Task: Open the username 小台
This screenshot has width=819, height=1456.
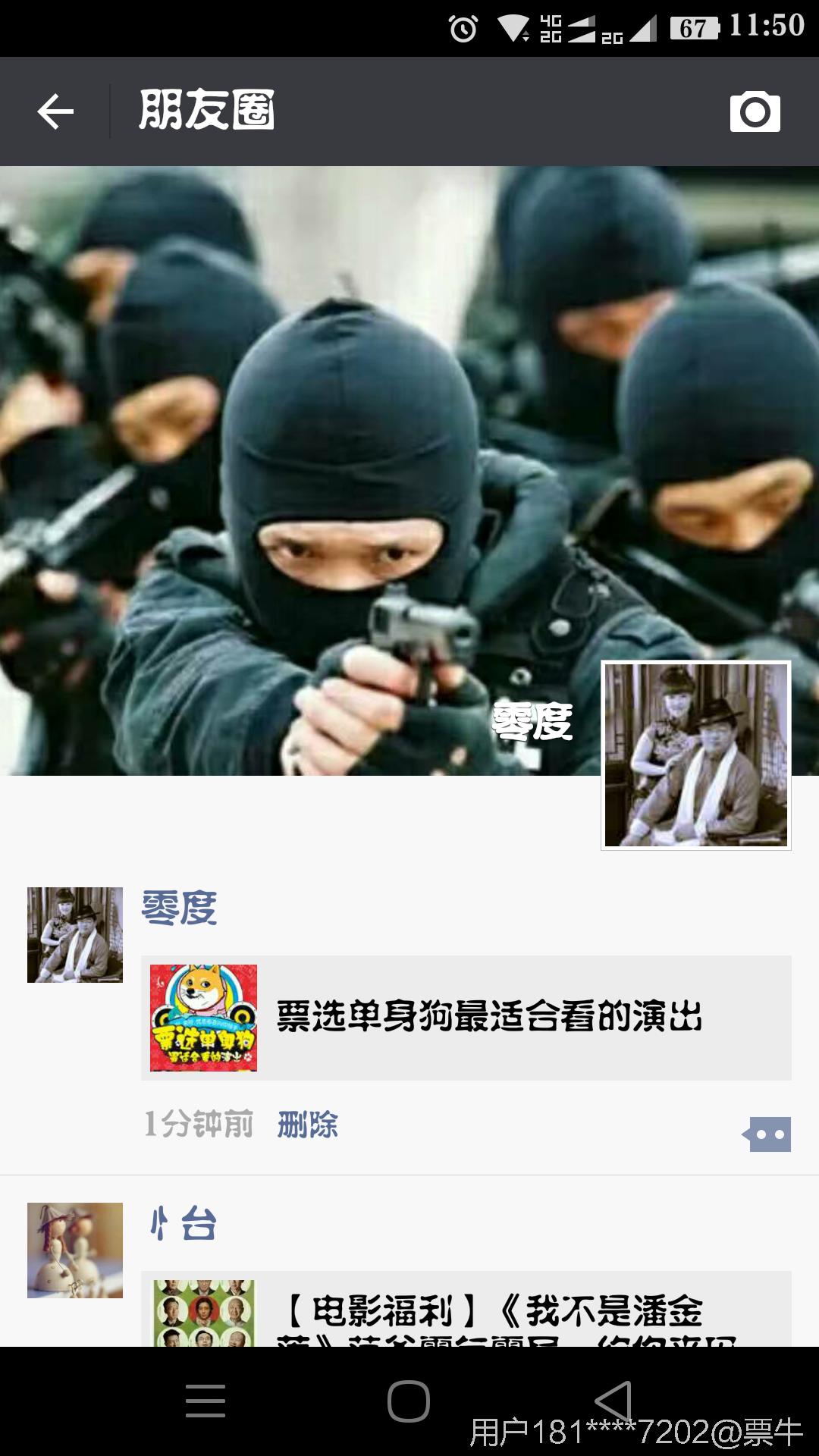Action: coord(183,1223)
